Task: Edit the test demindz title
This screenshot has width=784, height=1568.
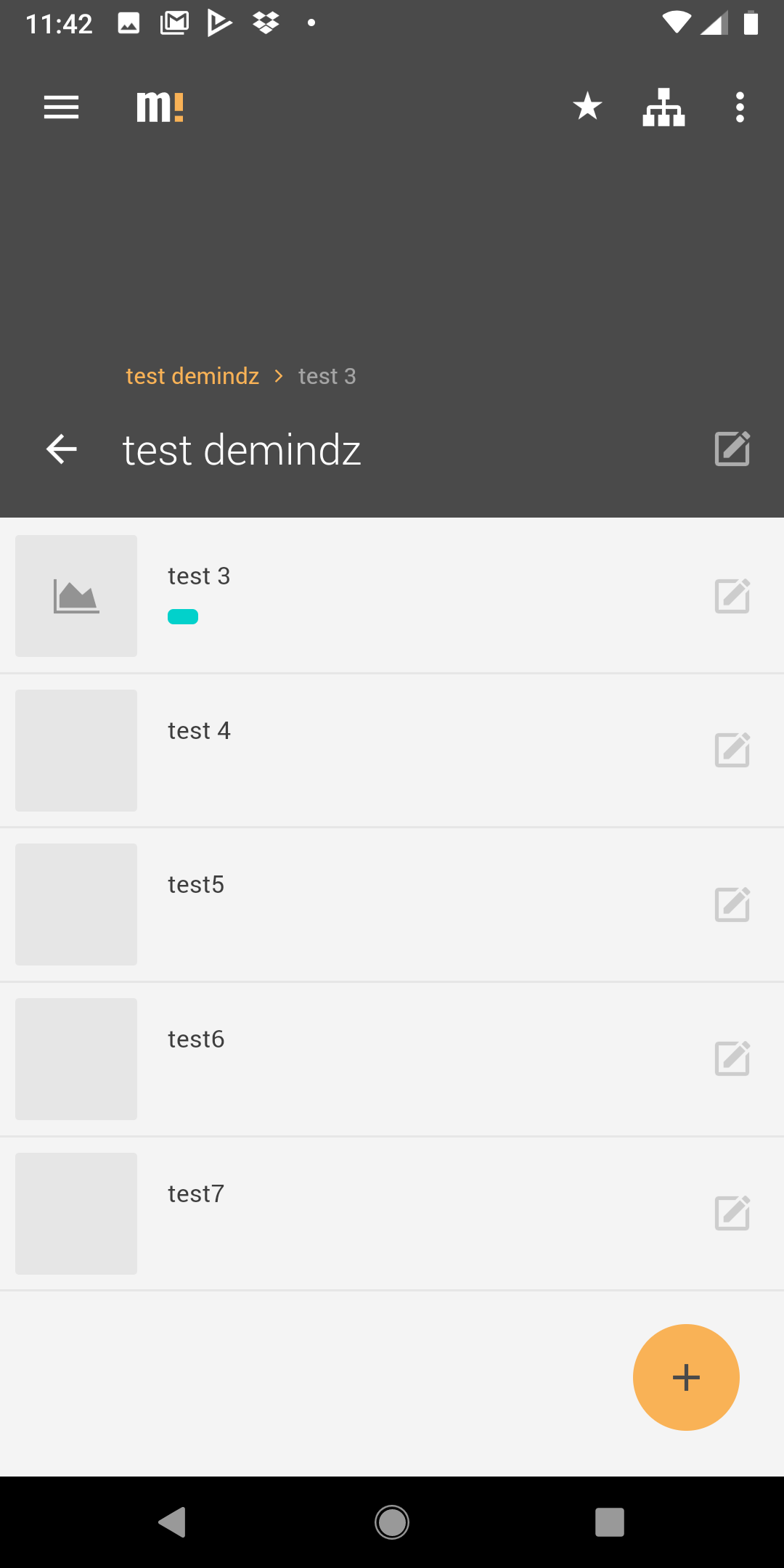Action: pyautogui.click(x=732, y=449)
